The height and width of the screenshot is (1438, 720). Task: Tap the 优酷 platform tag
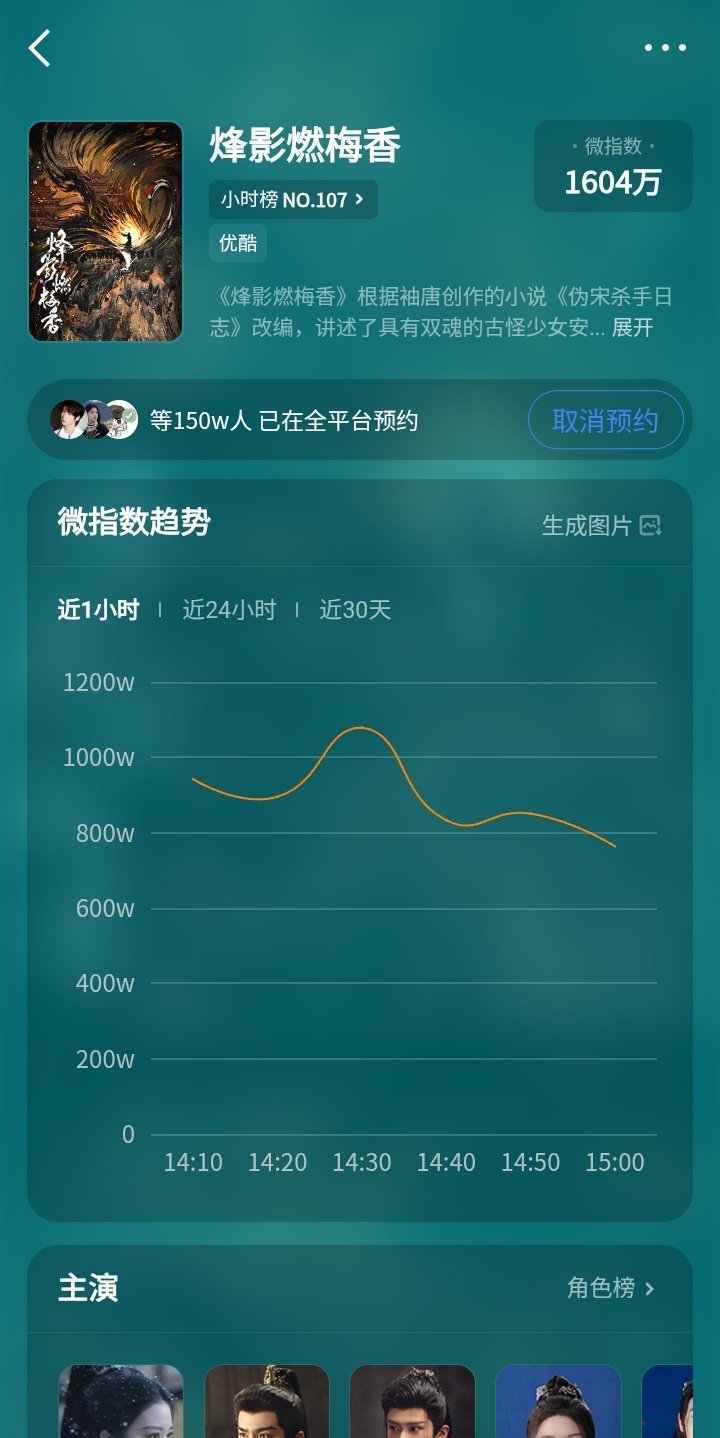(238, 243)
